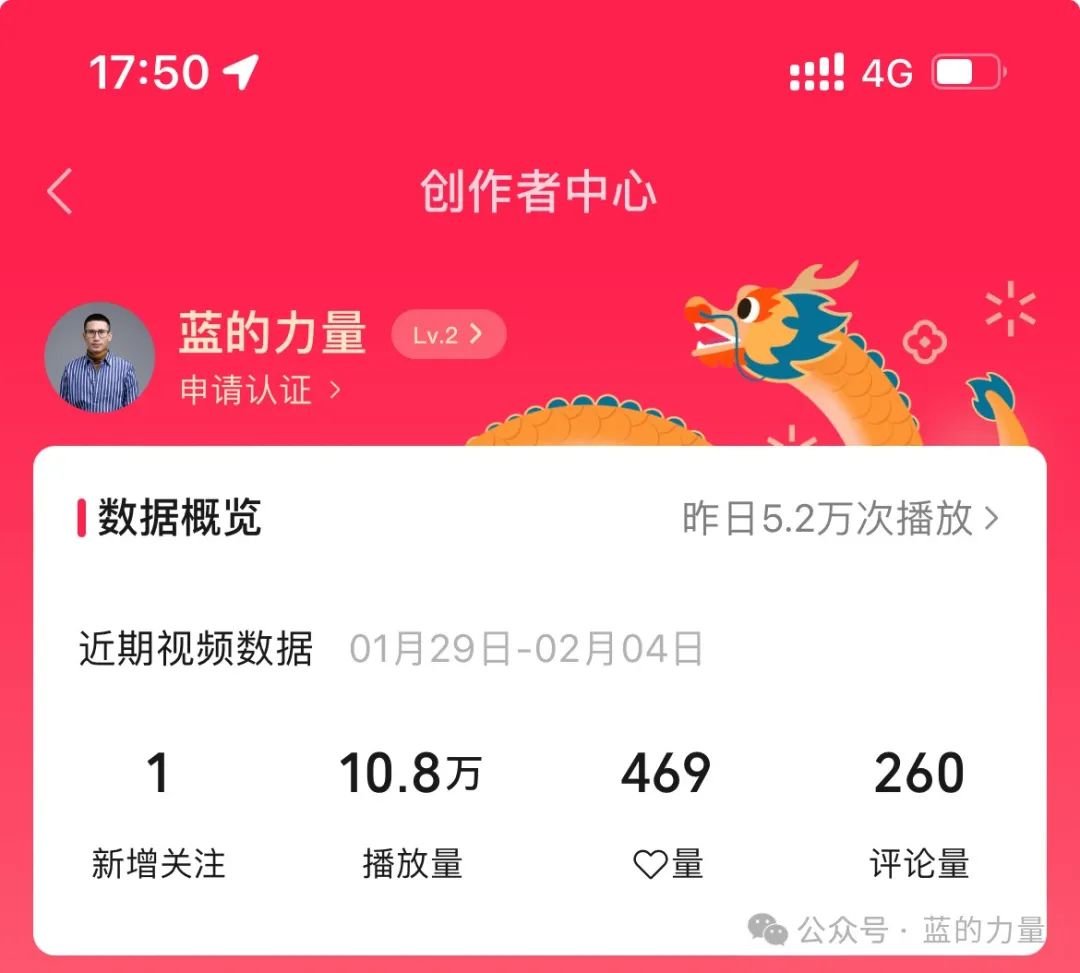View 昨日5.2万次播放 details
1080x973 pixels.
[840, 518]
